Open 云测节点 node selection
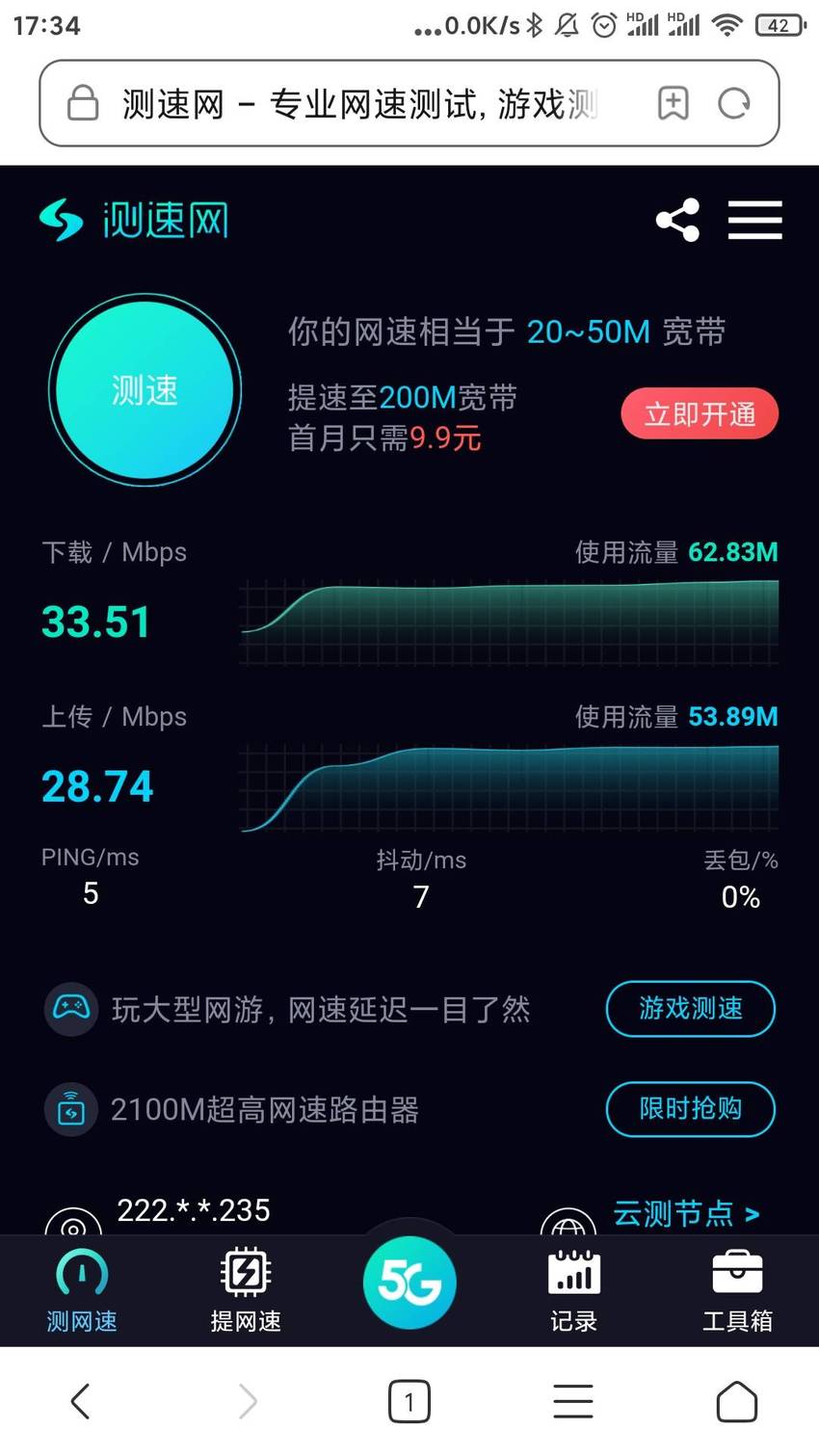Screen dimensions: 819x1456 pyautogui.click(x=686, y=1213)
